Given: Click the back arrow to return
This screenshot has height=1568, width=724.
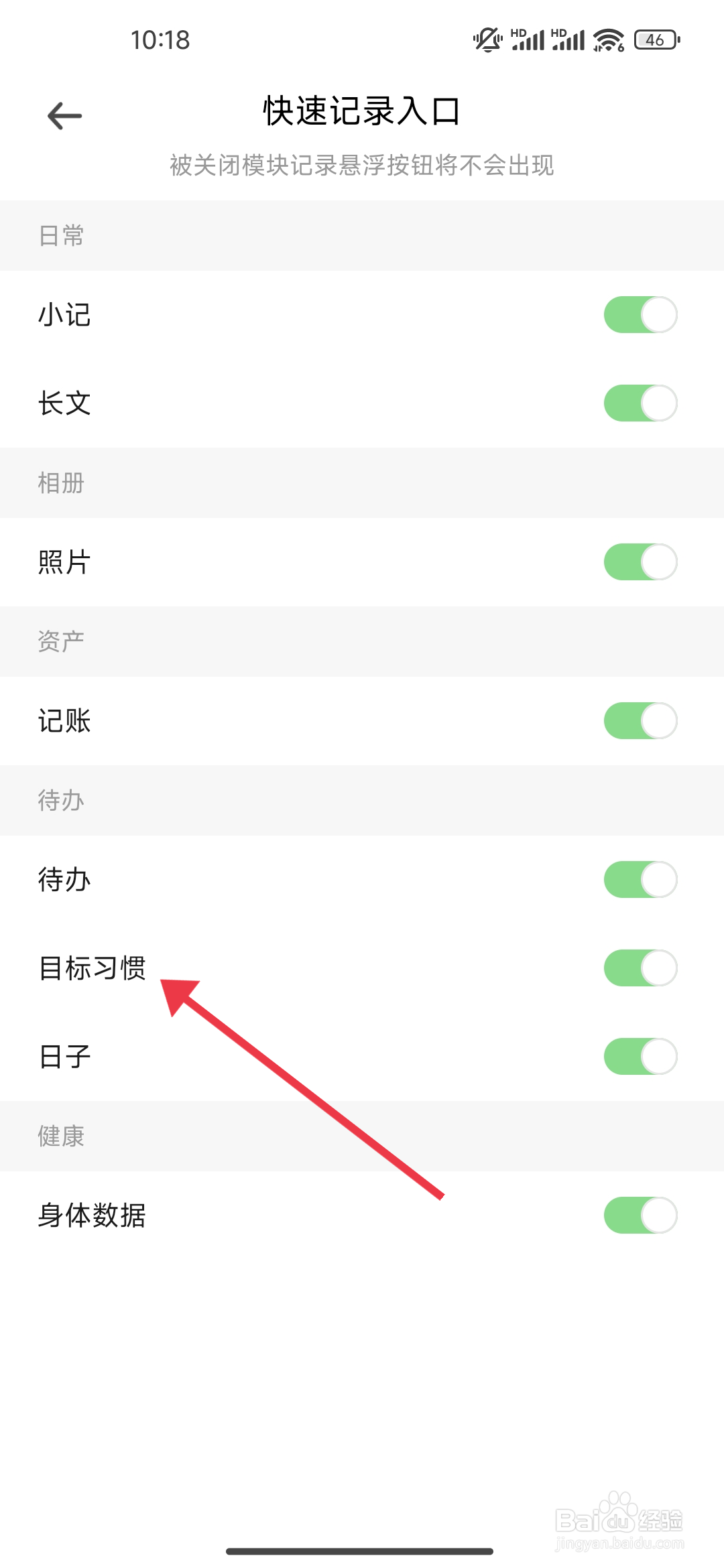Looking at the screenshot, I should [64, 115].
